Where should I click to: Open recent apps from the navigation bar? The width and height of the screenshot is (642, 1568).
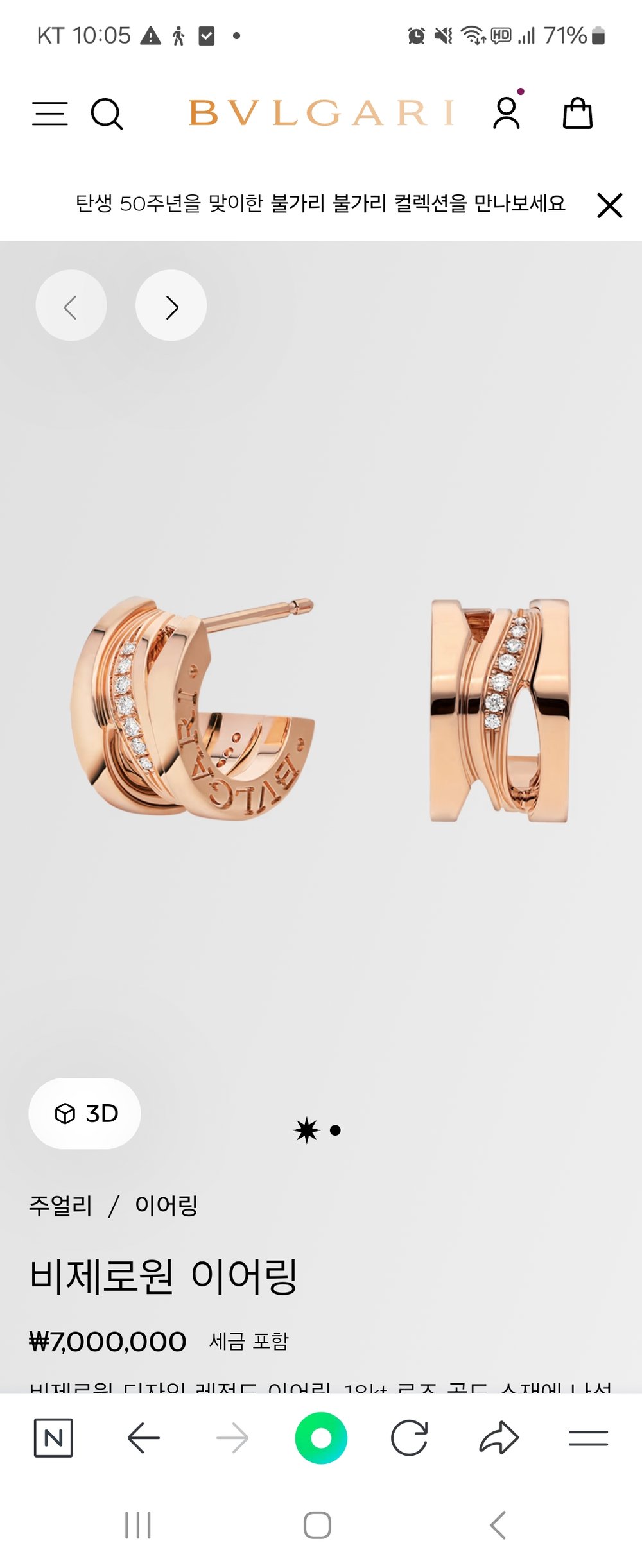[x=138, y=1525]
